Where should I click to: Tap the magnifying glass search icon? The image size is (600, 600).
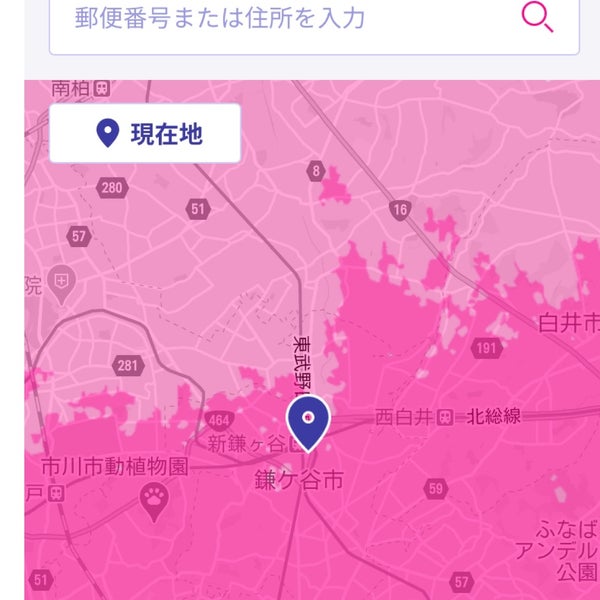[537, 17]
